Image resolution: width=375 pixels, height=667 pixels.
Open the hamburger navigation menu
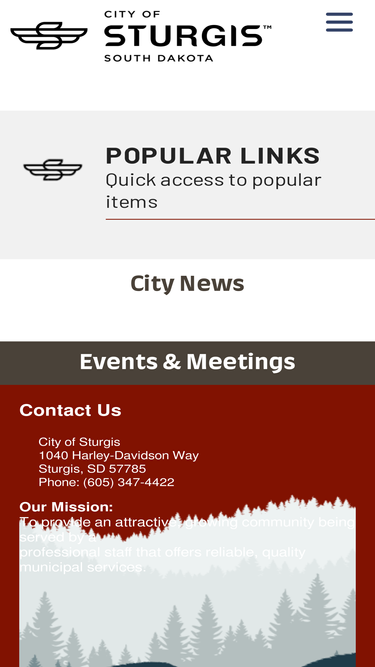point(339,22)
